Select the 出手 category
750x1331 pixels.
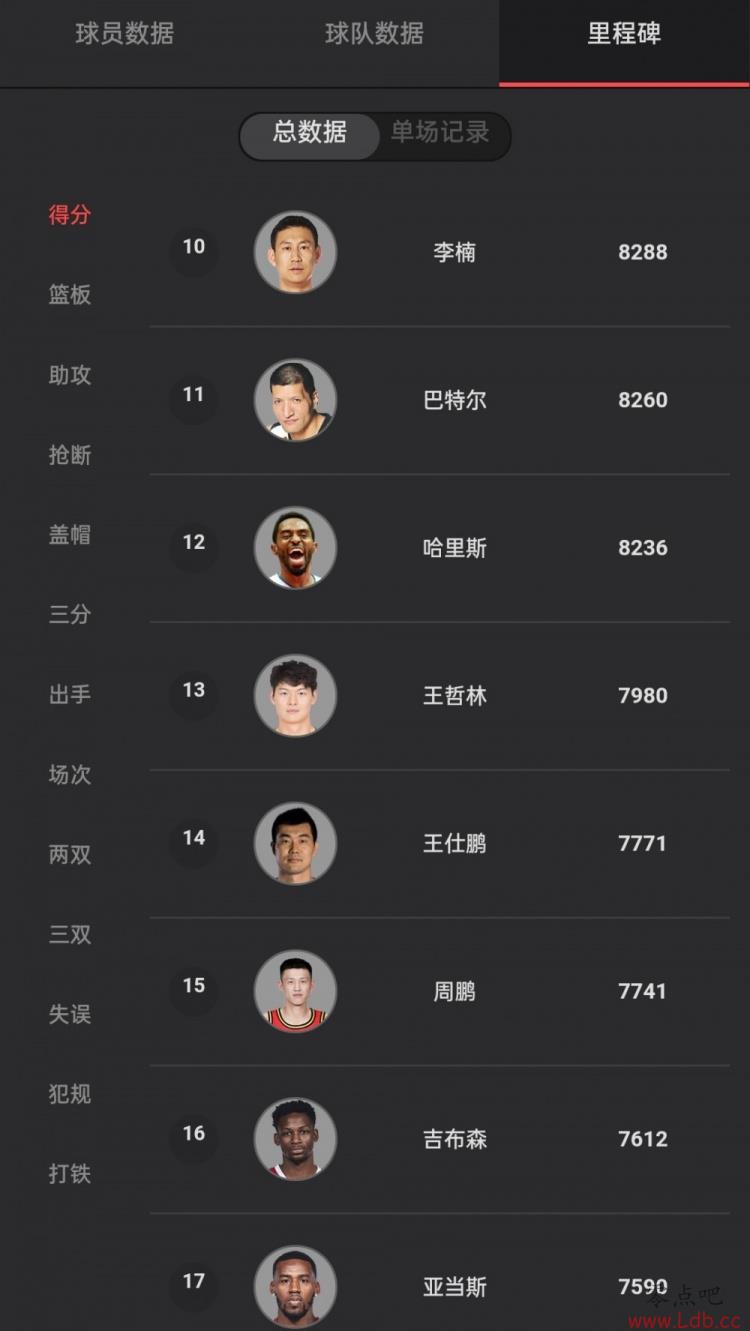[70, 694]
